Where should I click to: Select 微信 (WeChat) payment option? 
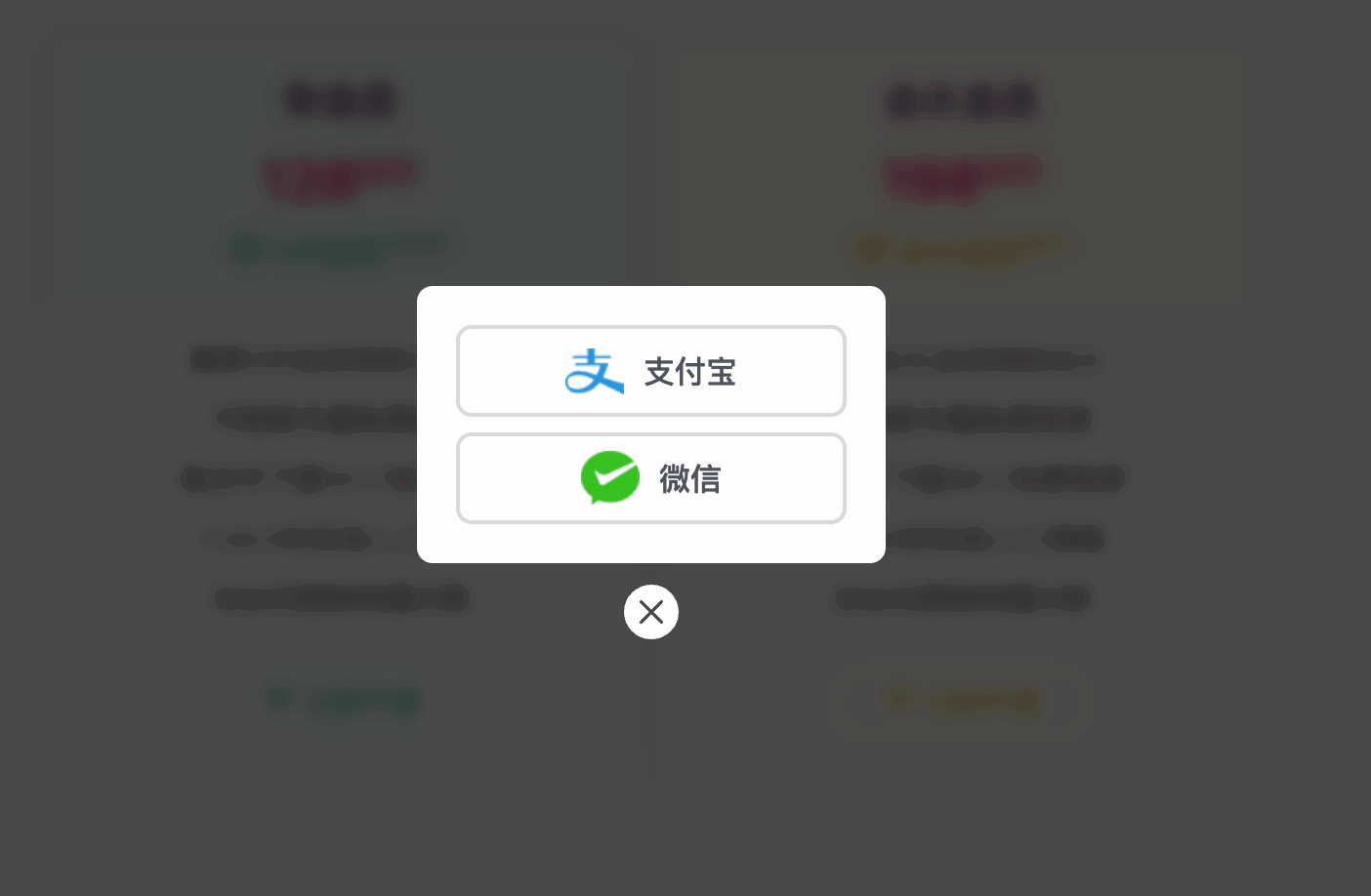[650, 478]
